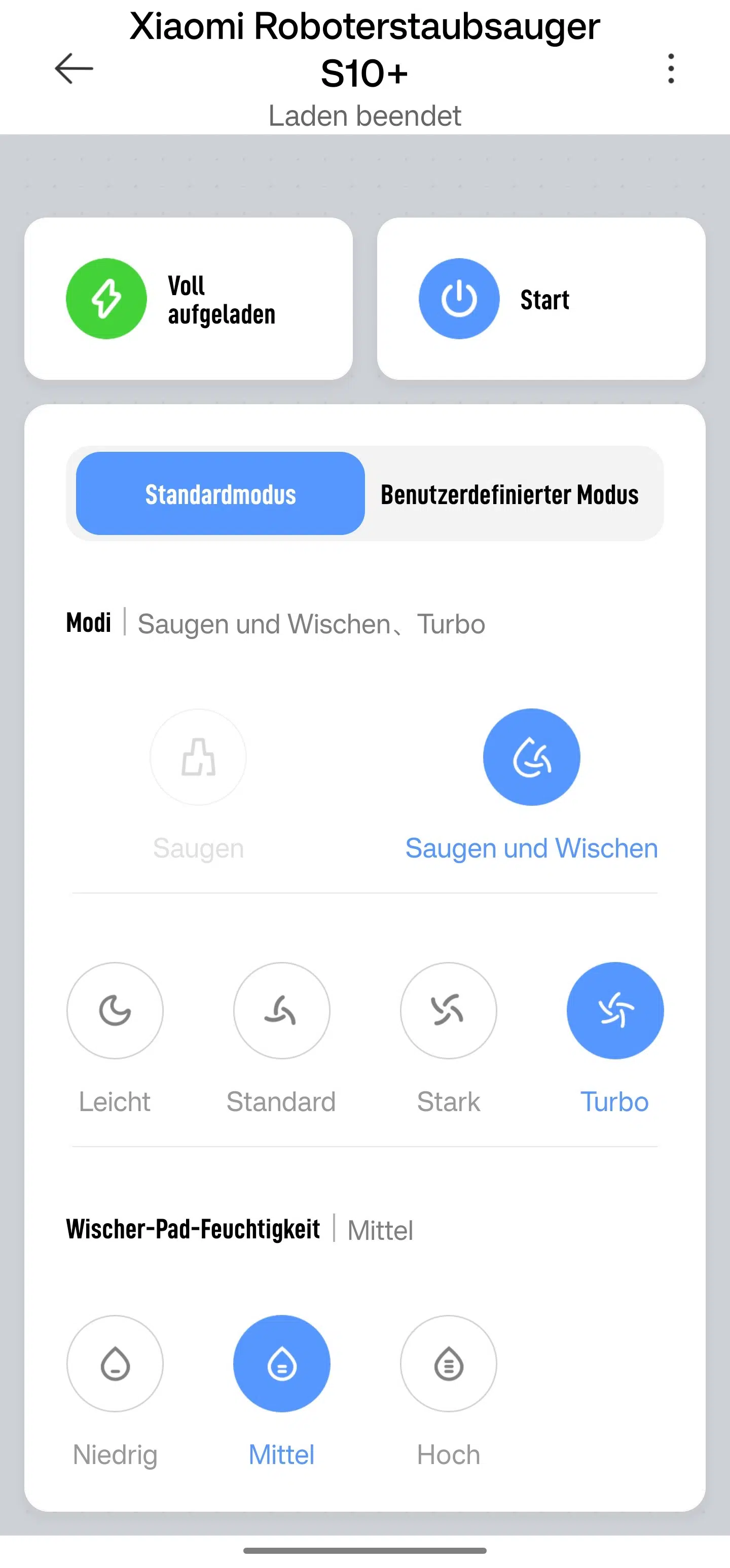This screenshot has height=1568, width=730.
Task: Select the Saugen only mode
Action: point(198,758)
